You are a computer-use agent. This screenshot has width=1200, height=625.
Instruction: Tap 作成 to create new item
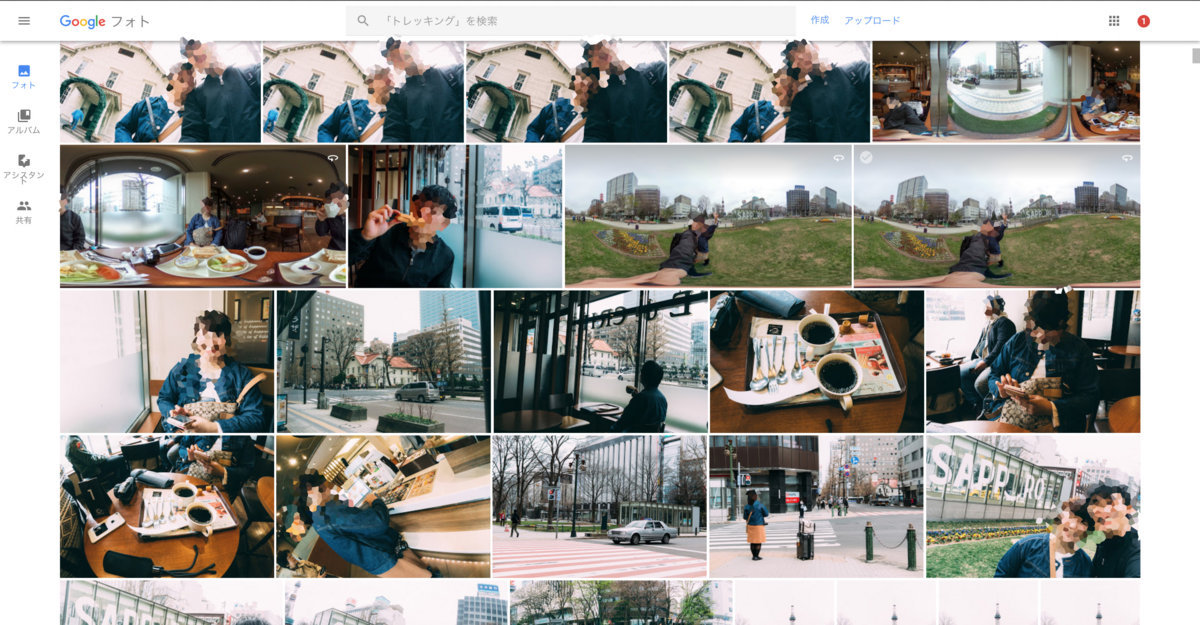coord(820,20)
